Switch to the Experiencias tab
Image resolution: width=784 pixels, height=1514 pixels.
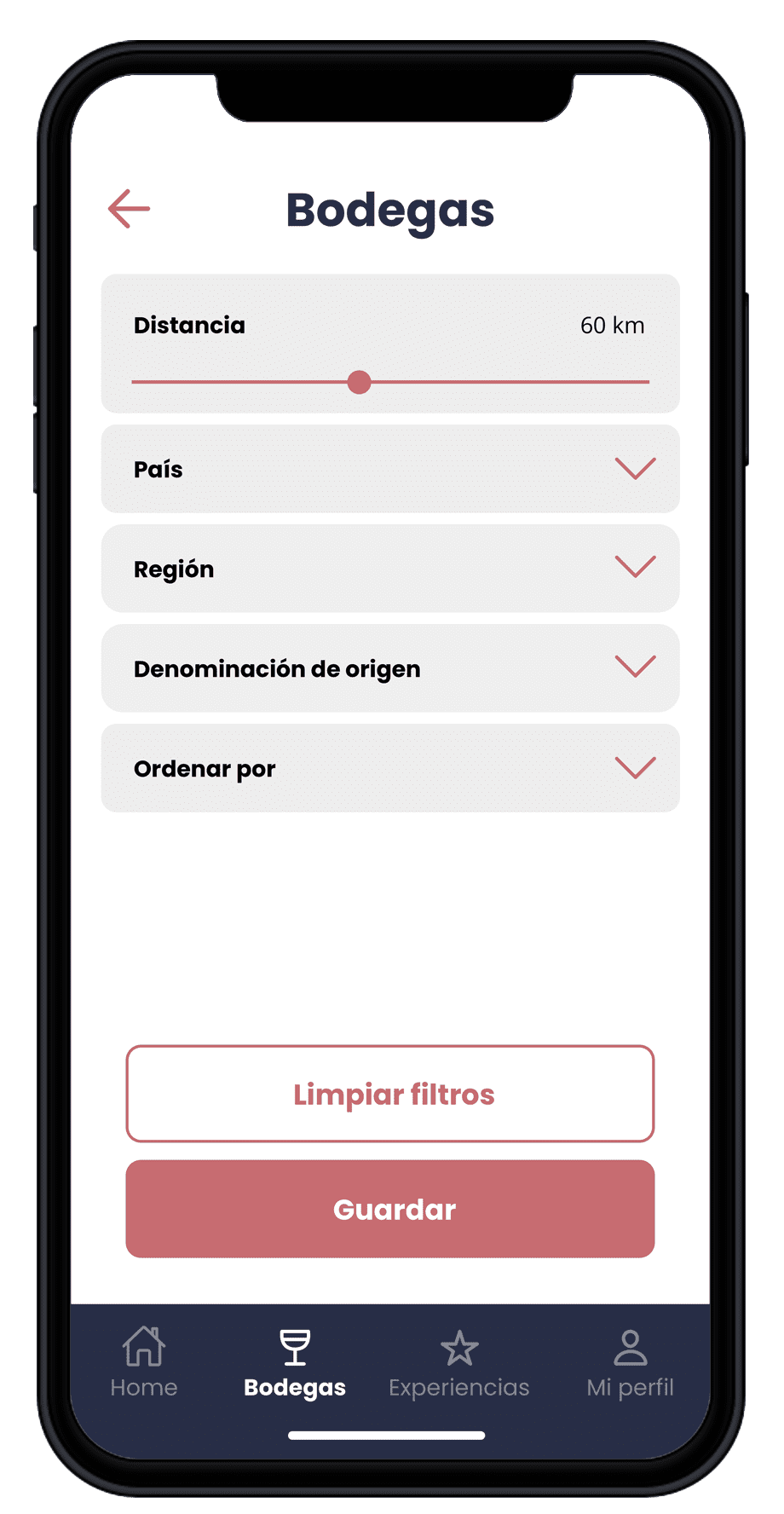459,1363
